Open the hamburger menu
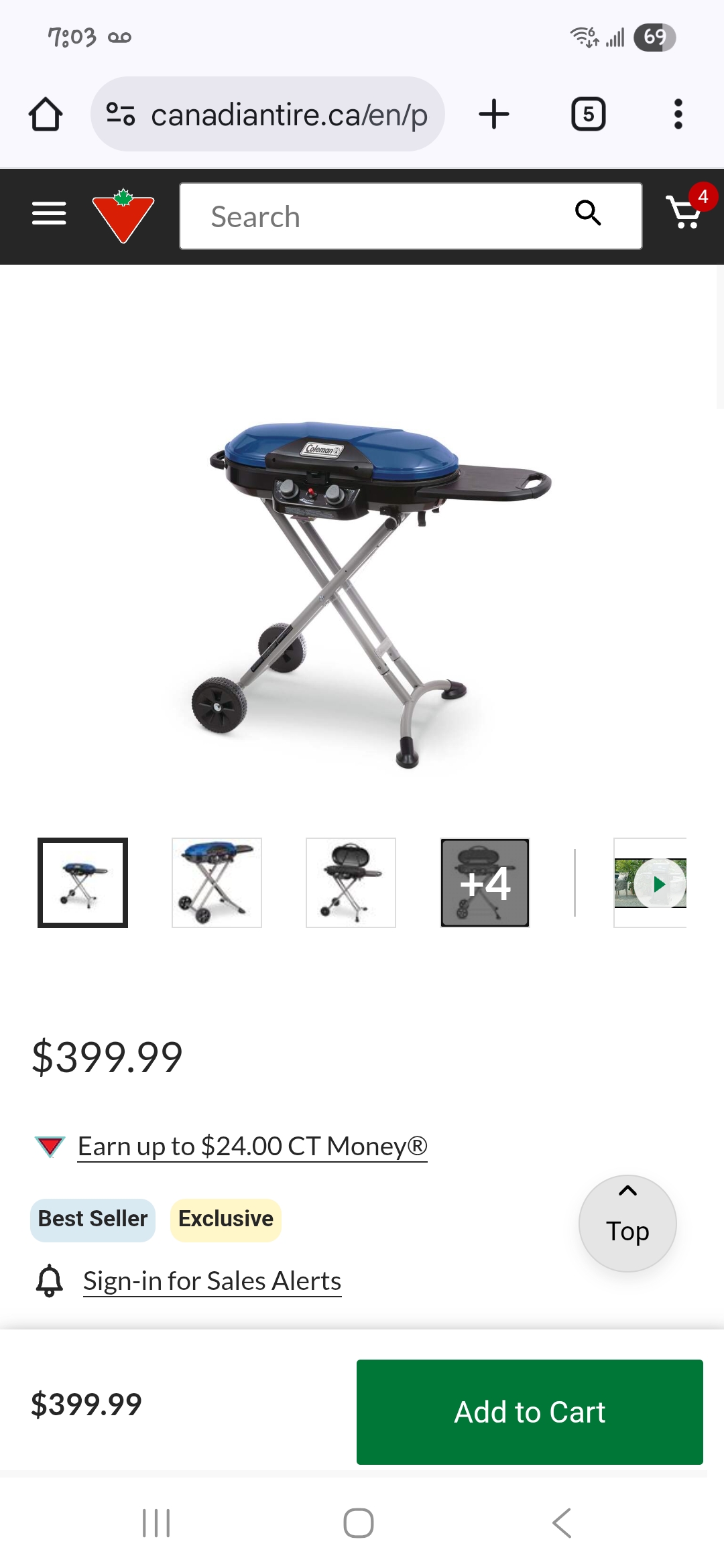The height and width of the screenshot is (1568, 724). coord(49,214)
